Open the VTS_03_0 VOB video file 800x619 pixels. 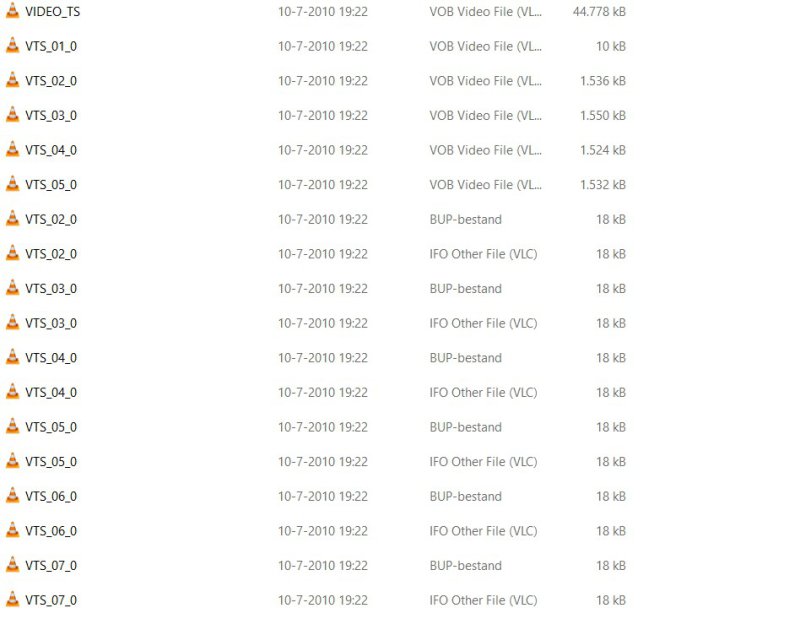51,116
